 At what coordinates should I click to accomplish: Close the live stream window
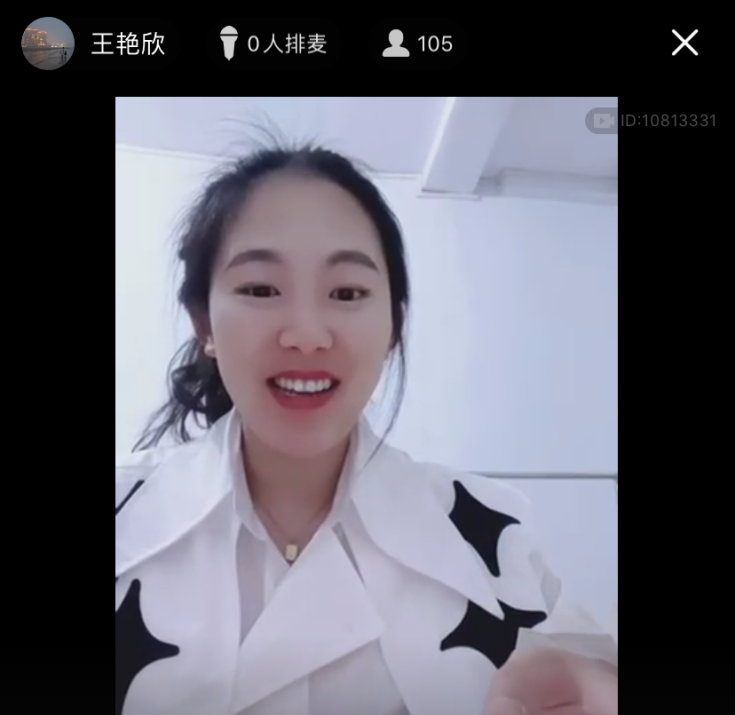[684, 43]
